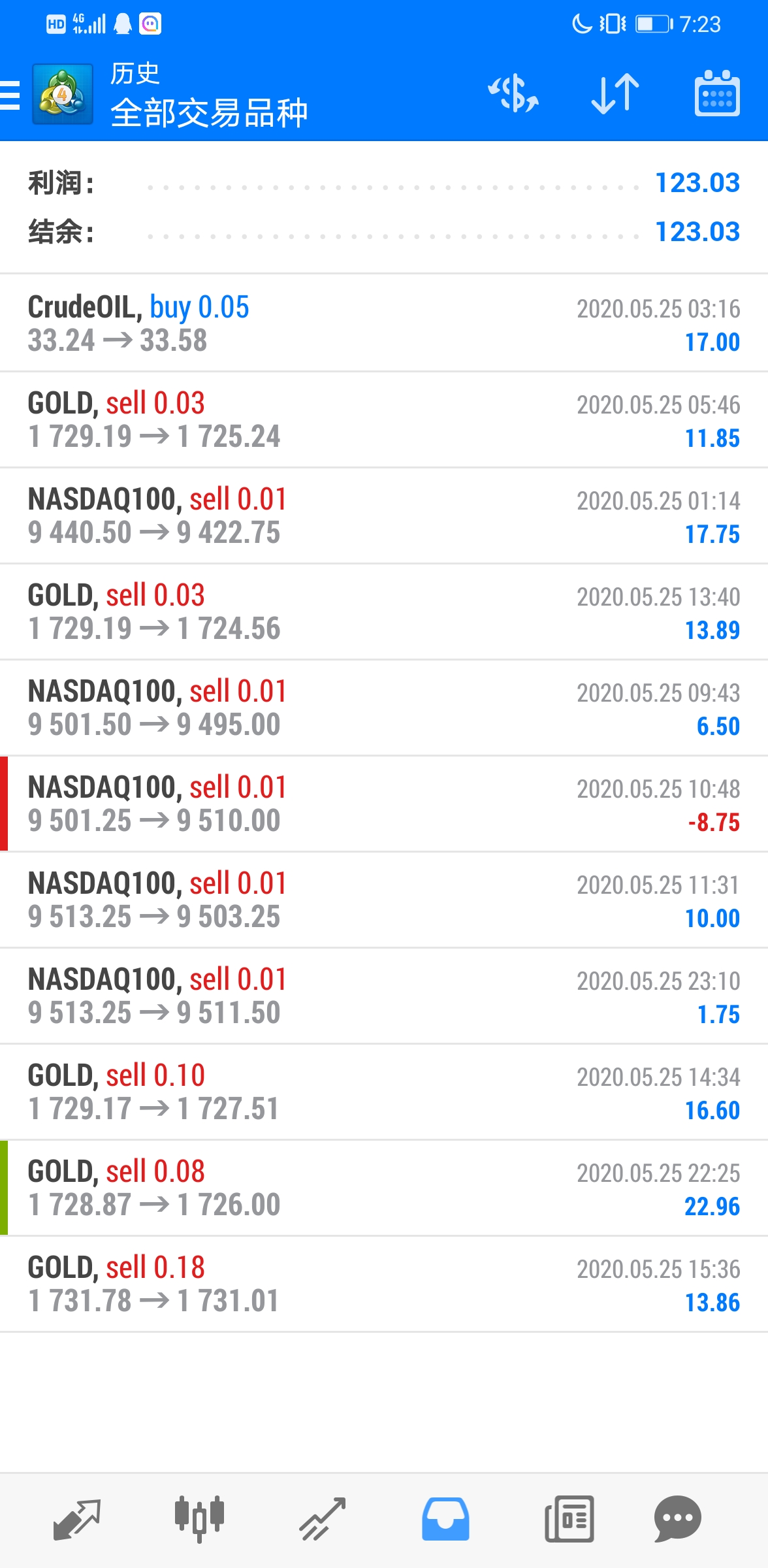Open GOLD sell 0.03 trade closed 05:46

[384, 419]
